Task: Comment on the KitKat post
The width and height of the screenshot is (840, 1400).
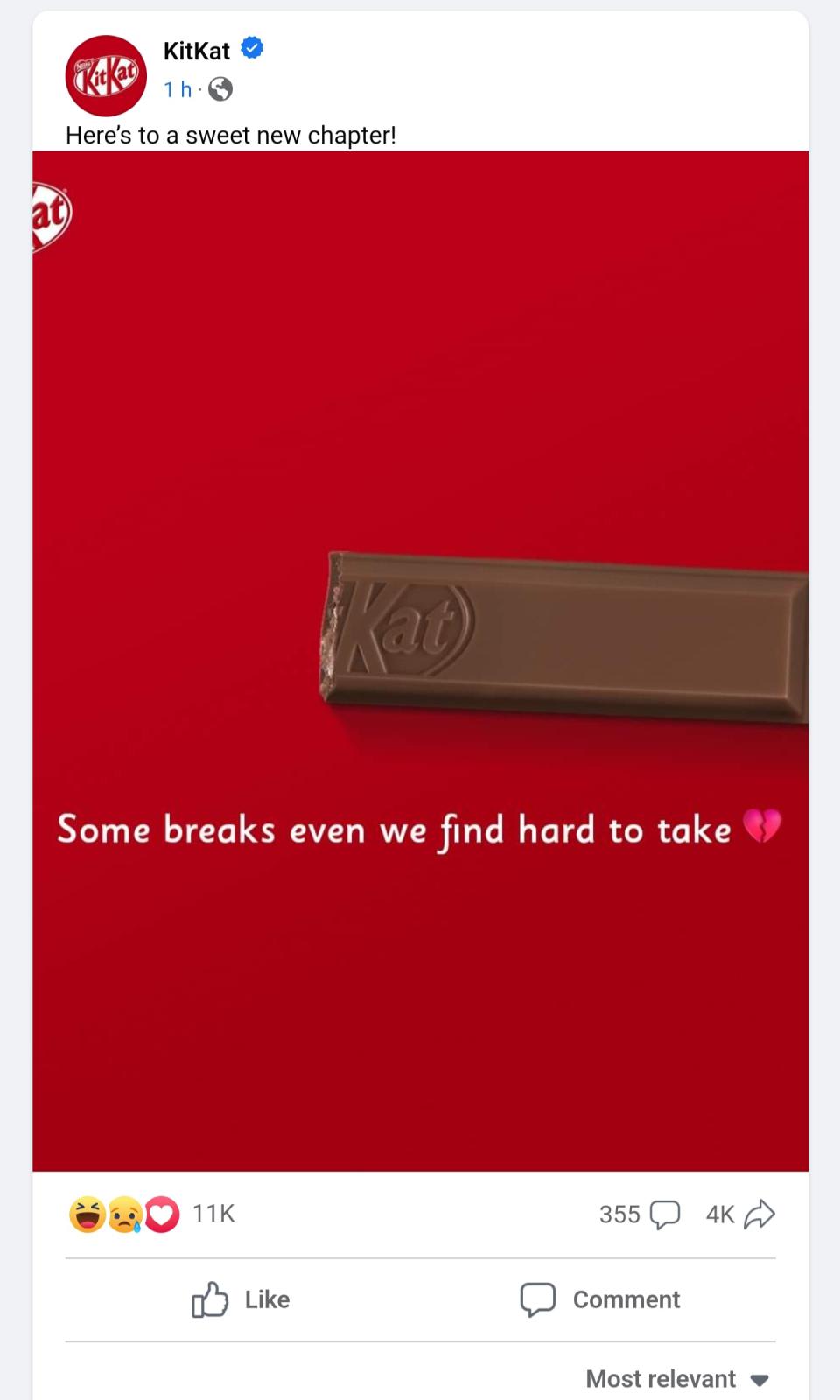Action: pos(600,1299)
